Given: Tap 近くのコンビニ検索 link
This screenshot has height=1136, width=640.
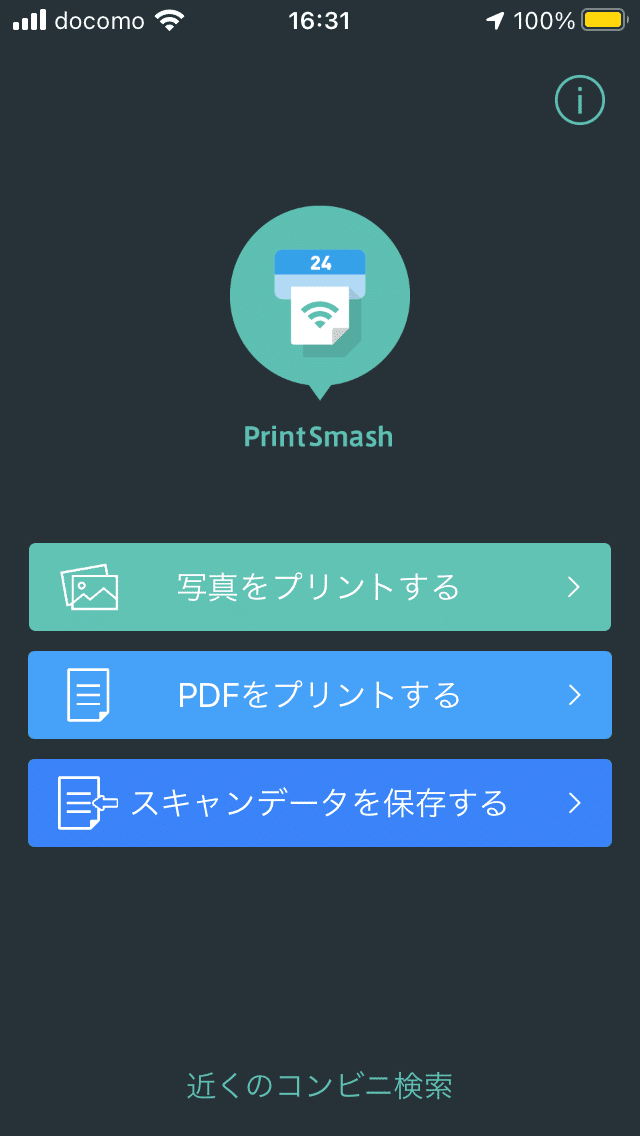Looking at the screenshot, I should coord(320,1085).
